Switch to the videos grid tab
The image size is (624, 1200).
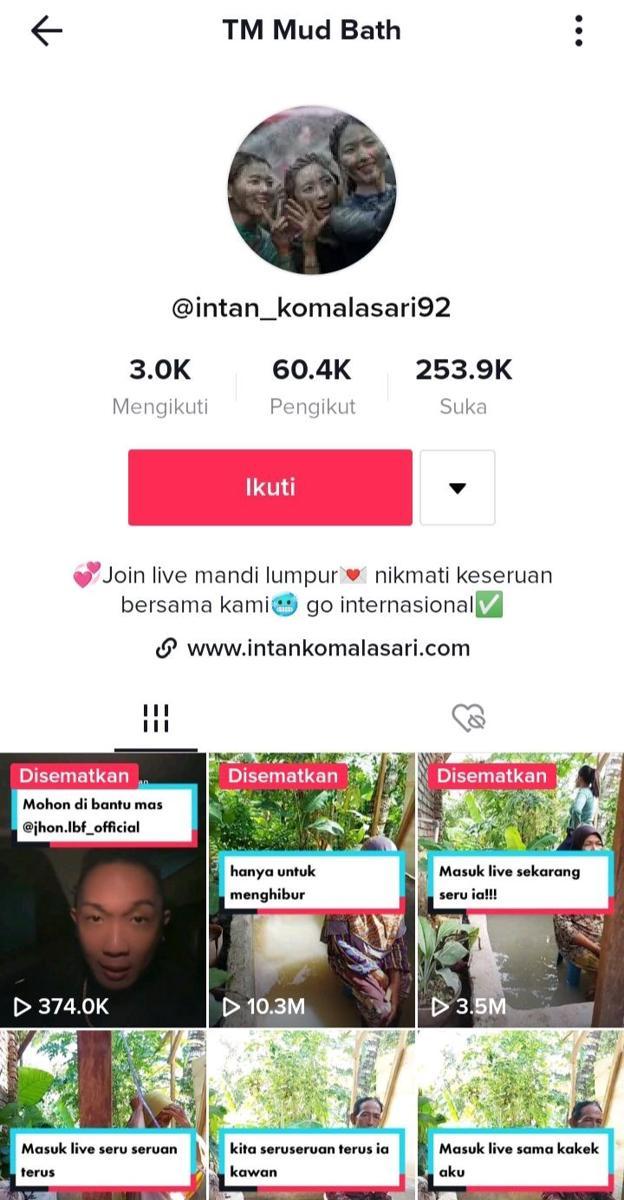(156, 717)
